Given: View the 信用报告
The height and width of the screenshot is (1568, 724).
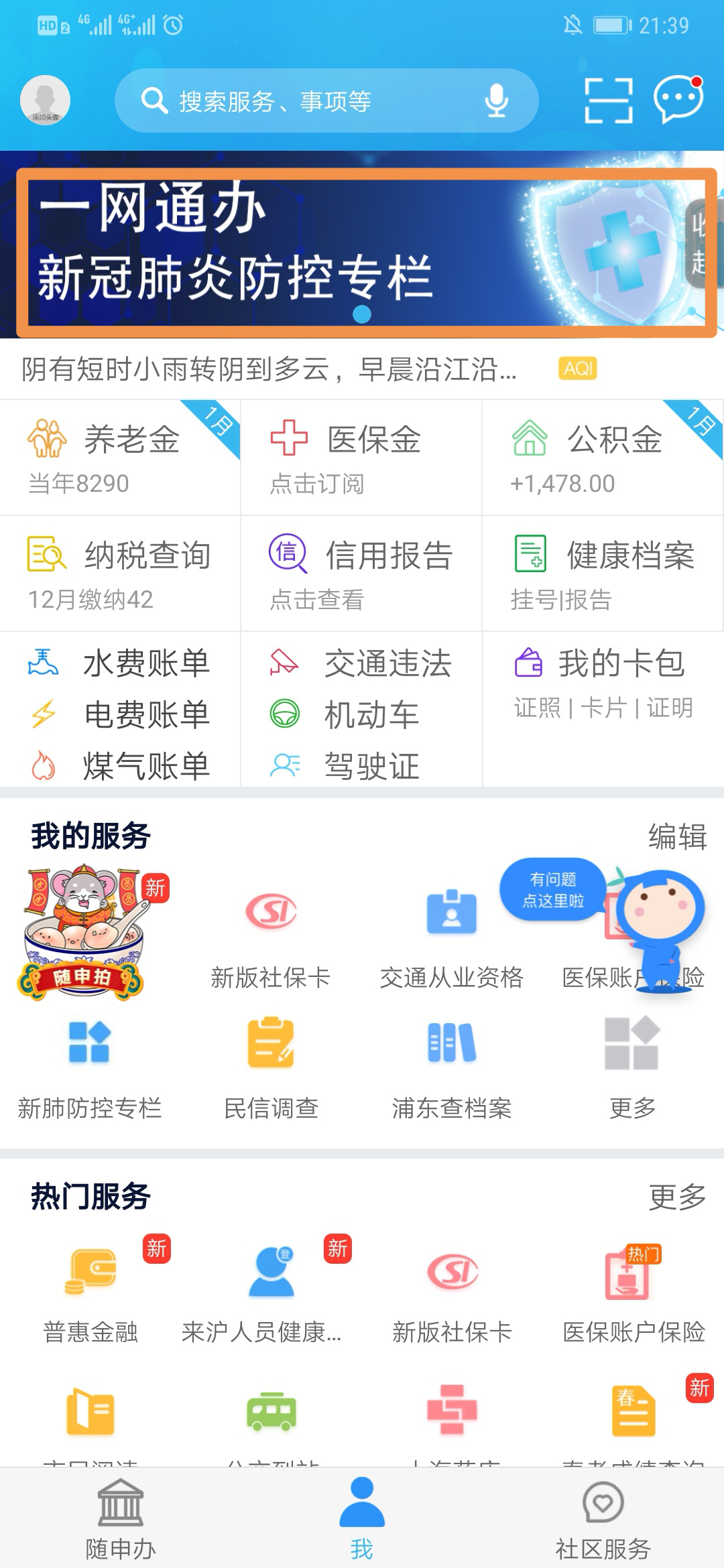Looking at the screenshot, I should point(361,574).
